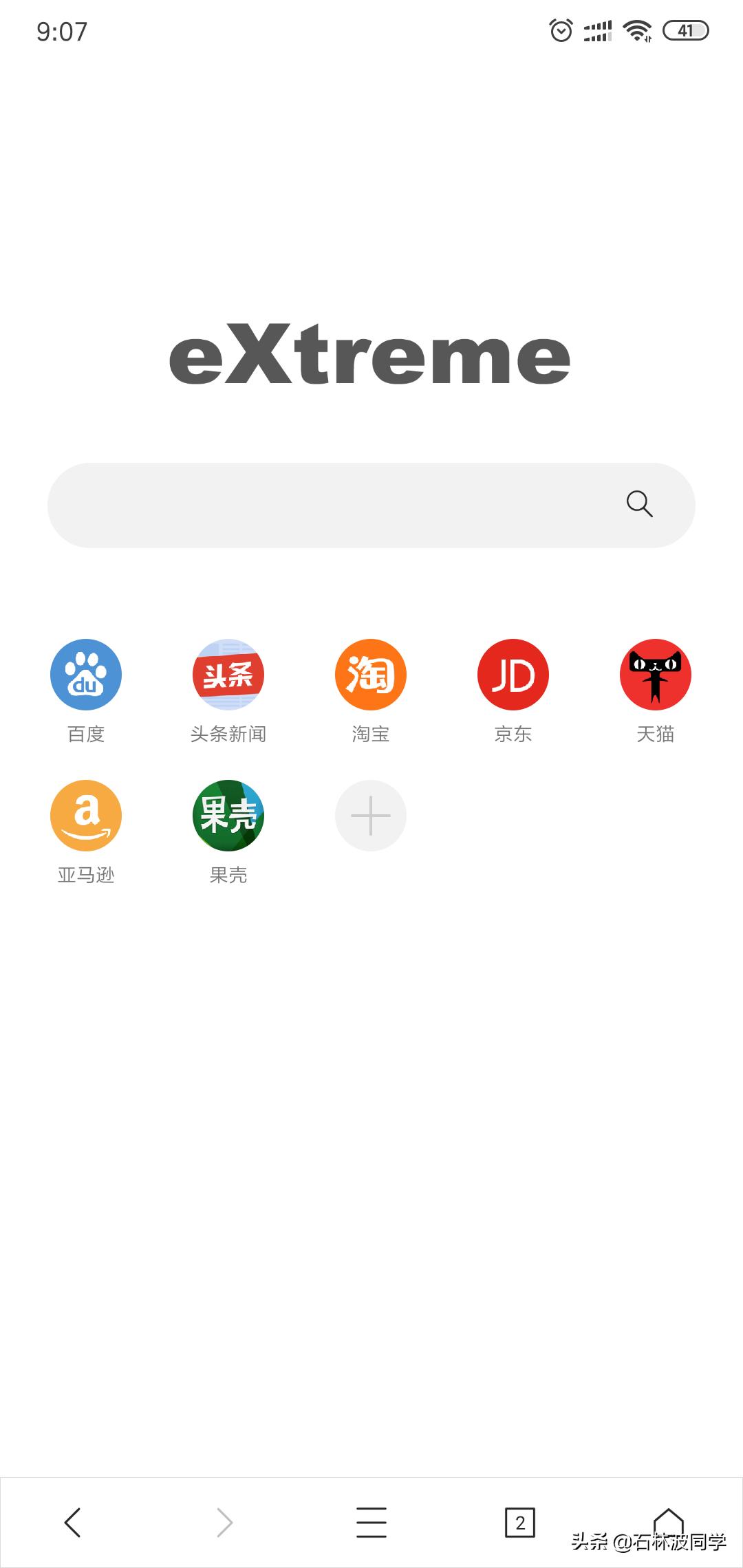Tap the search magnifier icon
743x1568 pixels.
tap(639, 505)
